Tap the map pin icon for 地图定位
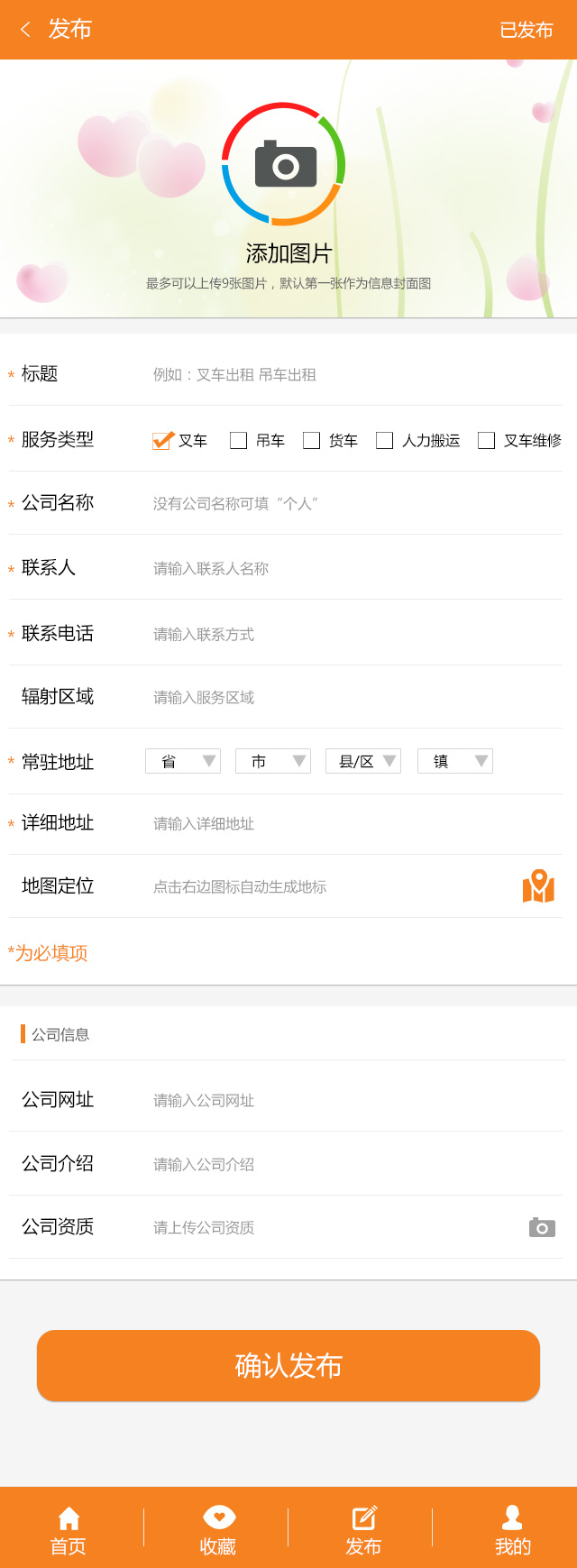 [x=538, y=886]
